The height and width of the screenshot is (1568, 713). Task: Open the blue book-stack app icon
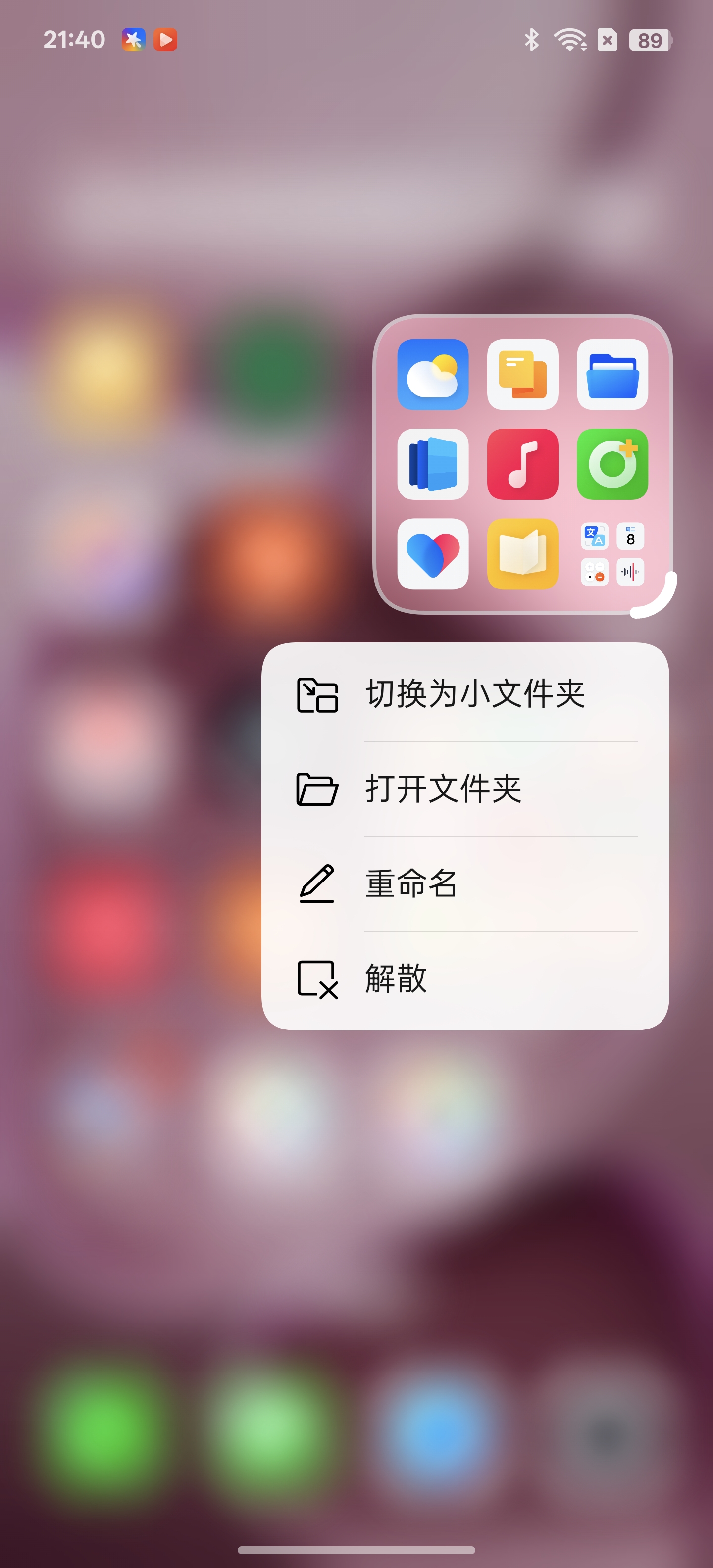432,464
